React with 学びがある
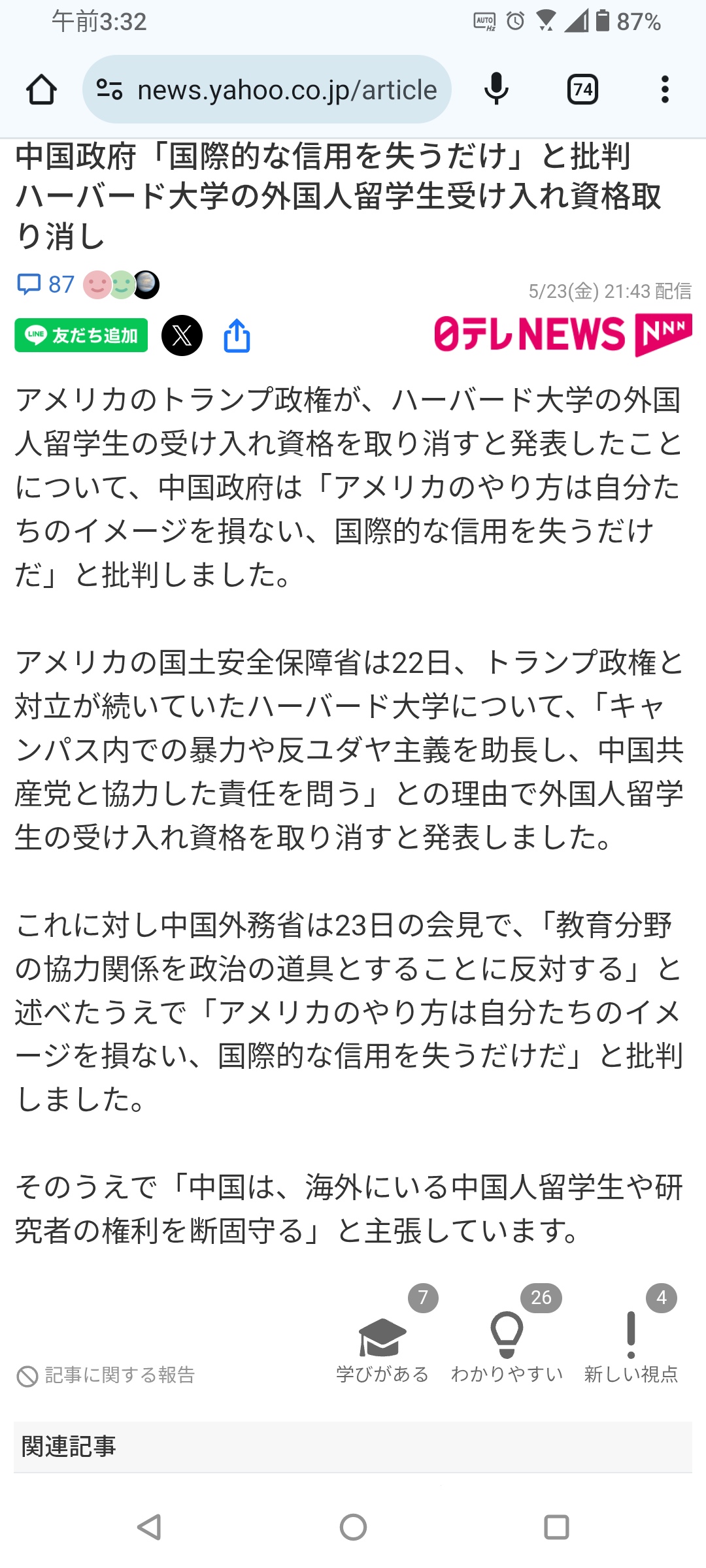 click(x=383, y=1346)
